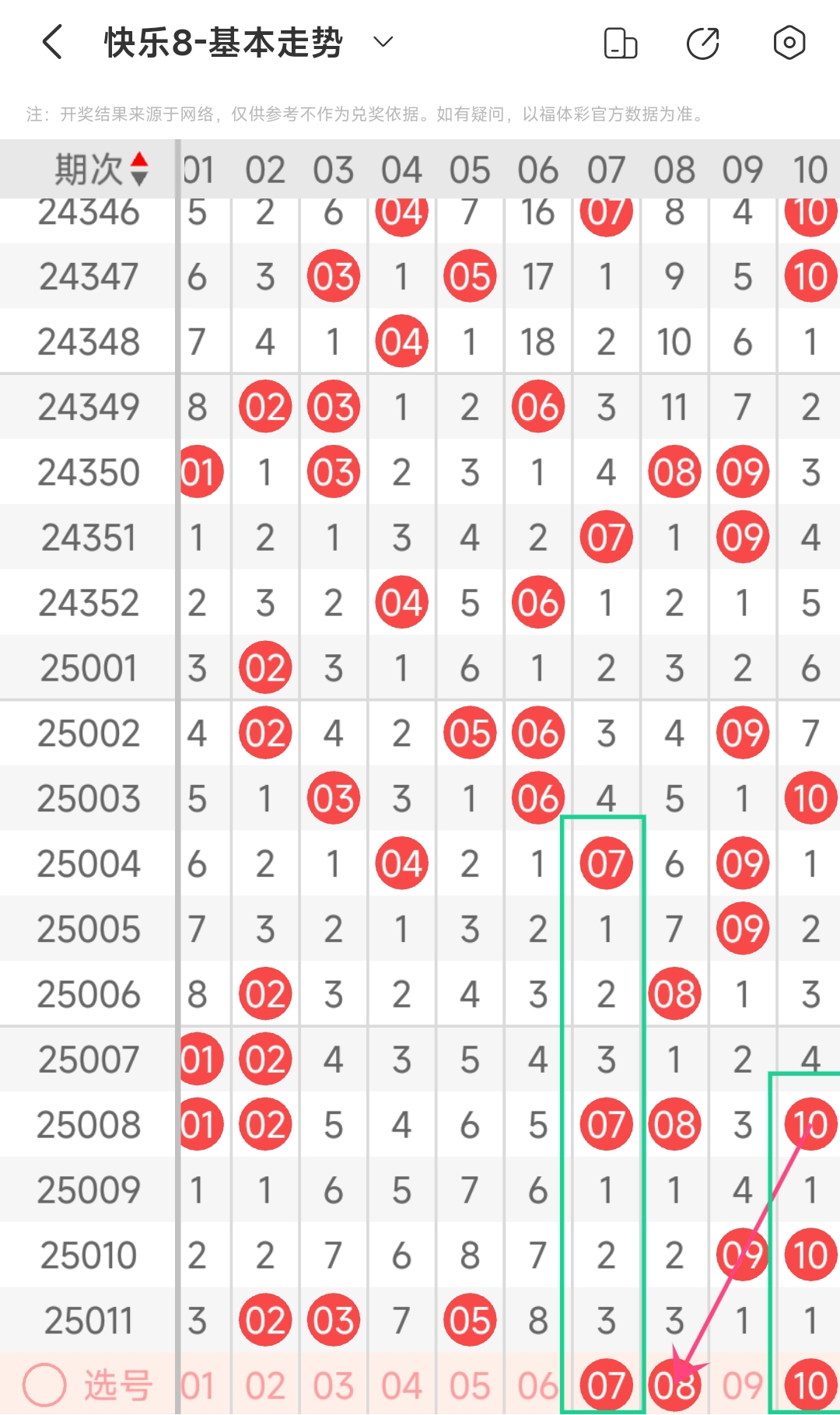
Task: Expand the 快乐8-基本走势 title dropdown
Action: point(383,42)
